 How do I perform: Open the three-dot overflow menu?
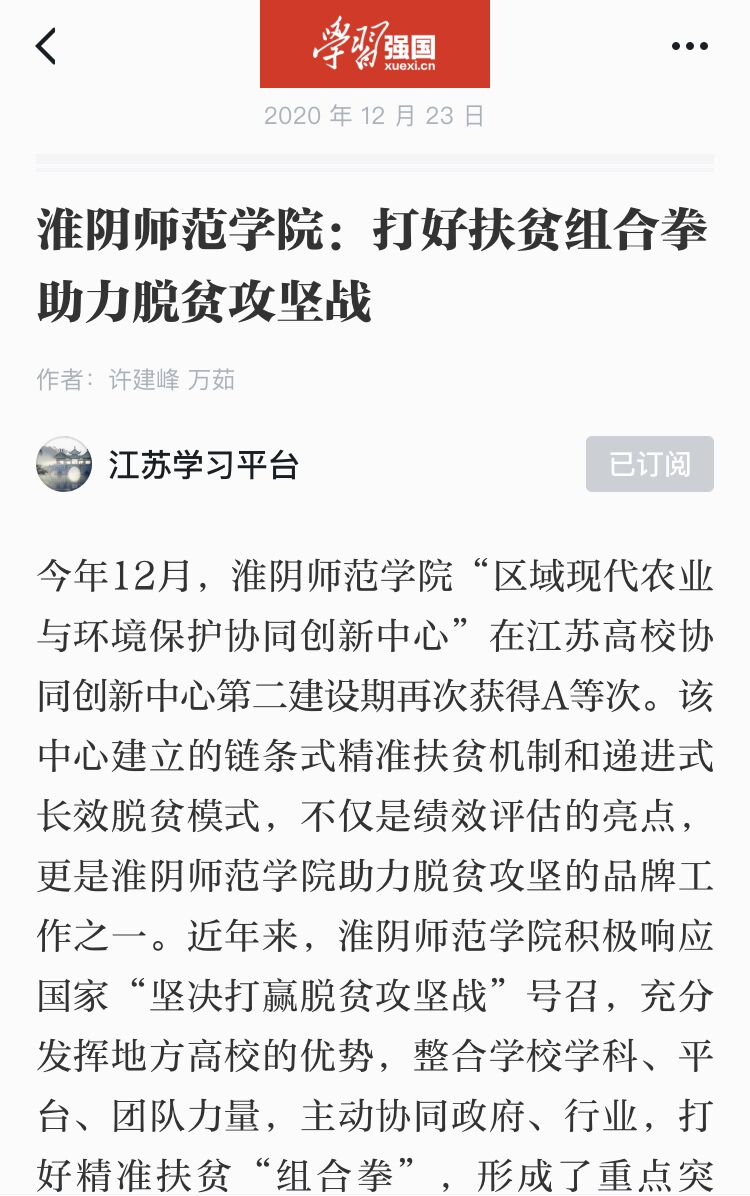(689, 46)
